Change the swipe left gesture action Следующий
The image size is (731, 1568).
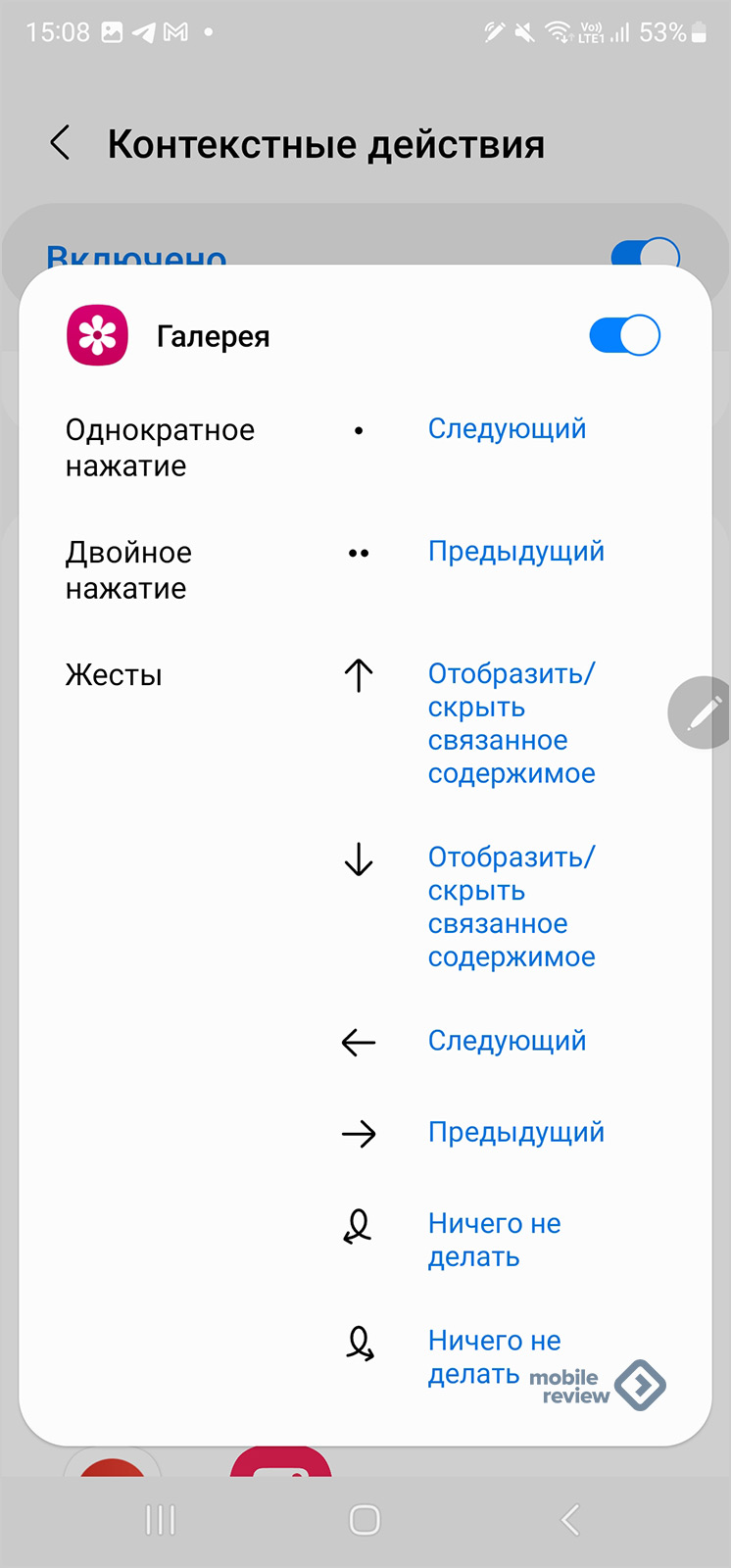pos(507,1041)
